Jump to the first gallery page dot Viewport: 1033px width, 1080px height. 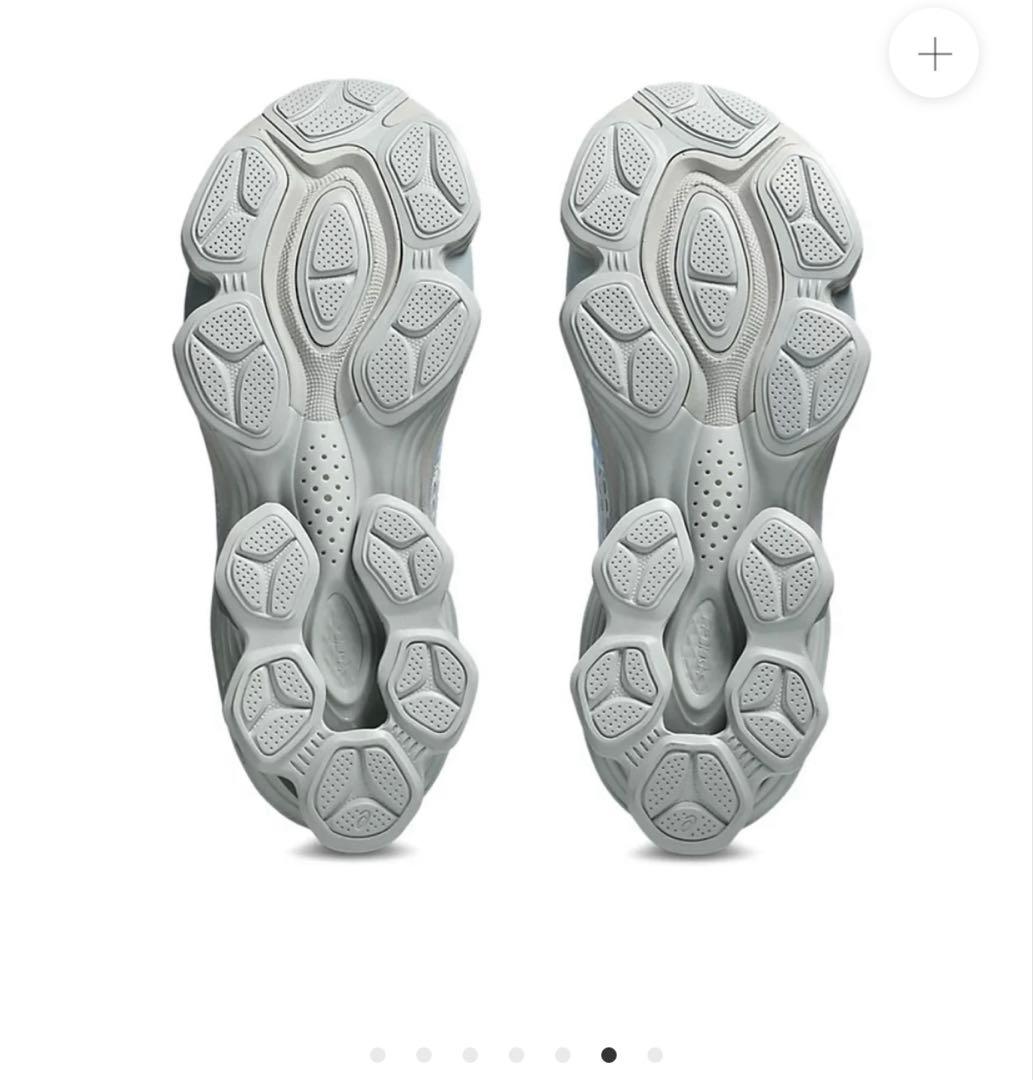click(378, 1055)
